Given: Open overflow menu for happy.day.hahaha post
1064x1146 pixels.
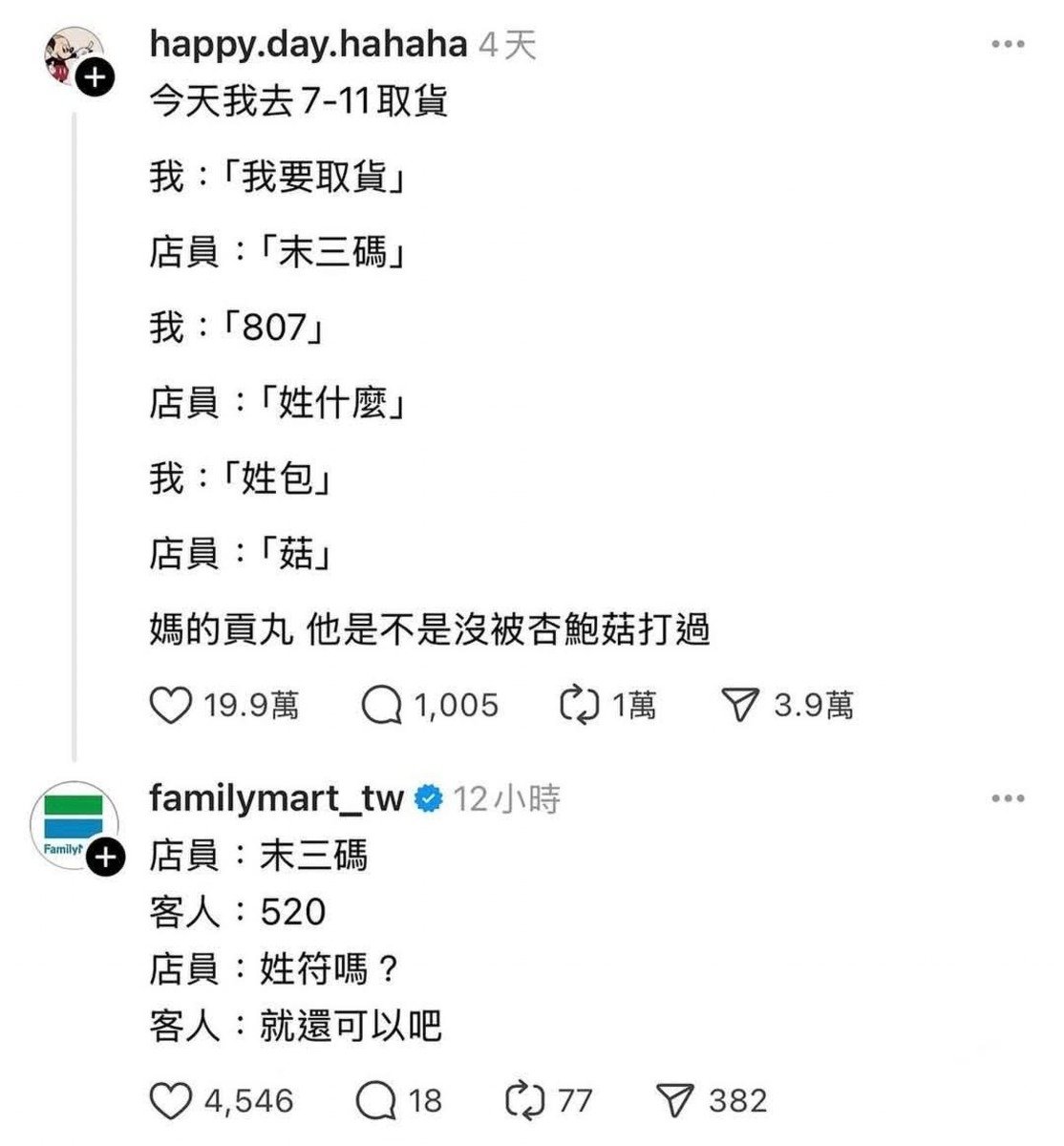Looking at the screenshot, I should coord(1008,45).
